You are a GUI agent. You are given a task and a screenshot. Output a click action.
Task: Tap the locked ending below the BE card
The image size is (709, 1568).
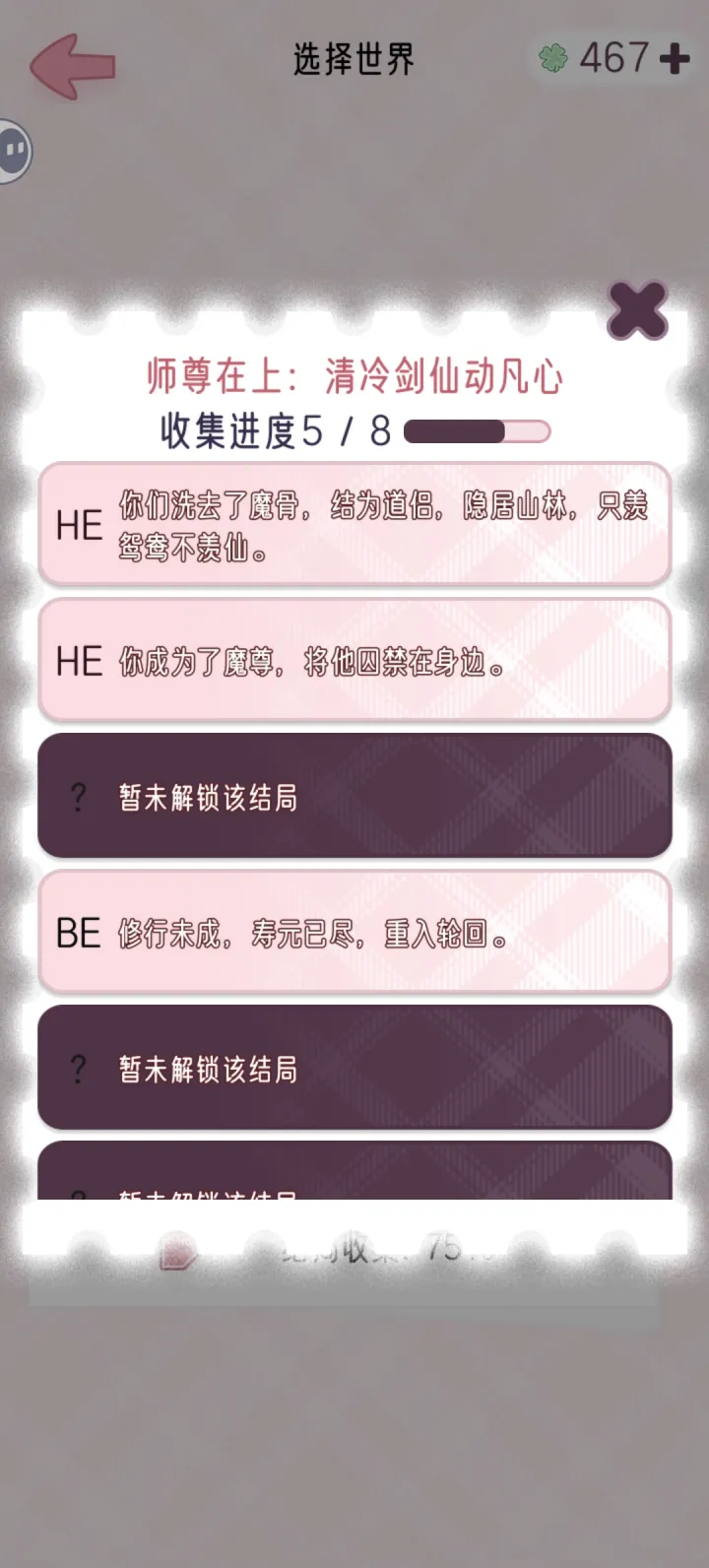click(354, 1068)
